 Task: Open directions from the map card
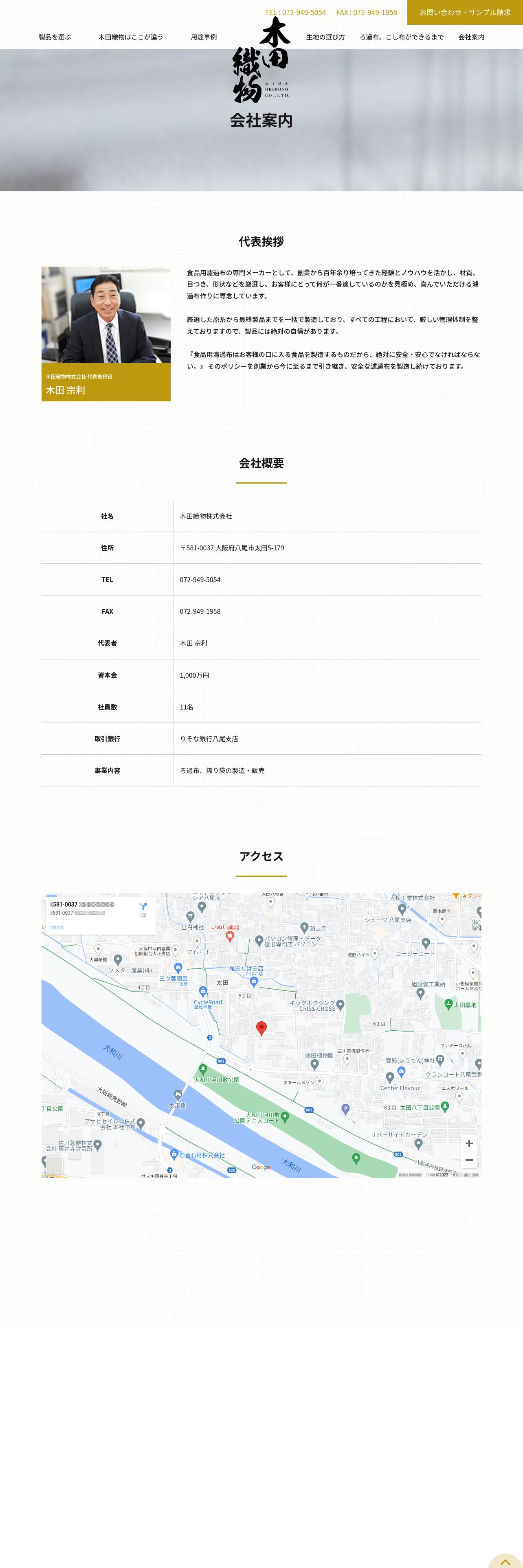[x=143, y=909]
